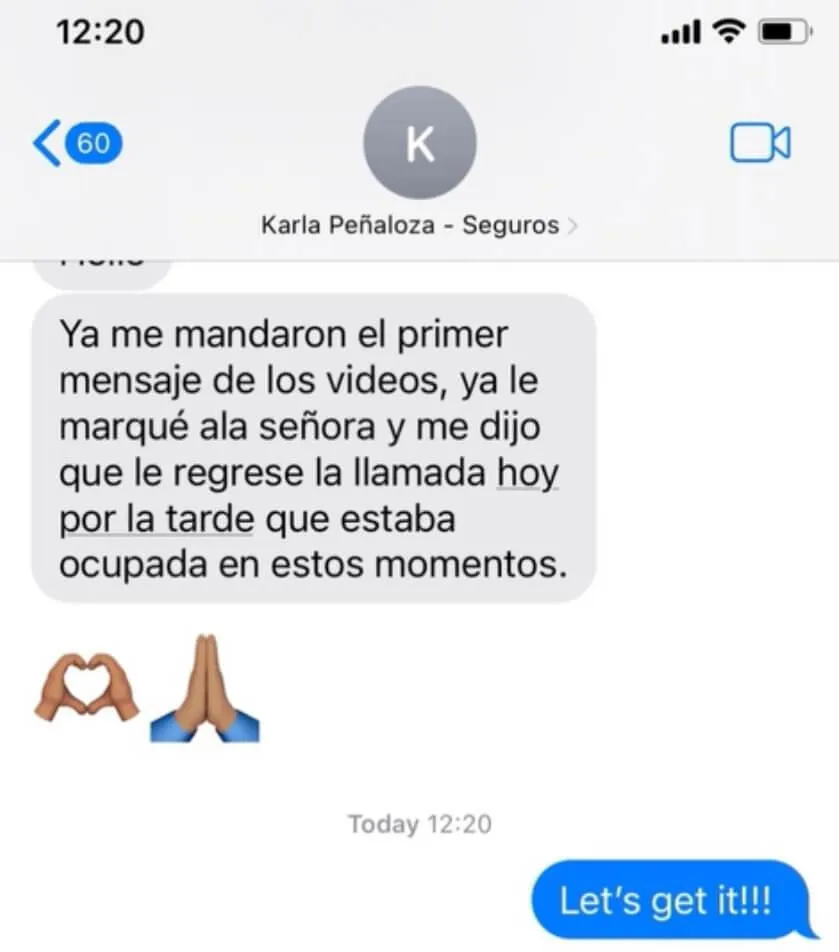Start a FaceTime video call

point(760,144)
